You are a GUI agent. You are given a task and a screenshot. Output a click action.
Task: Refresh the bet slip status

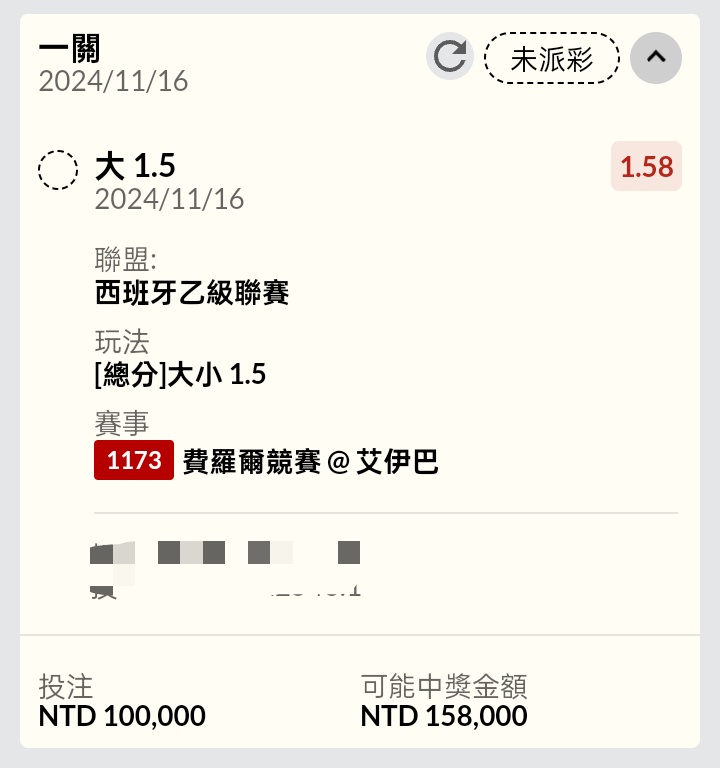(x=450, y=57)
